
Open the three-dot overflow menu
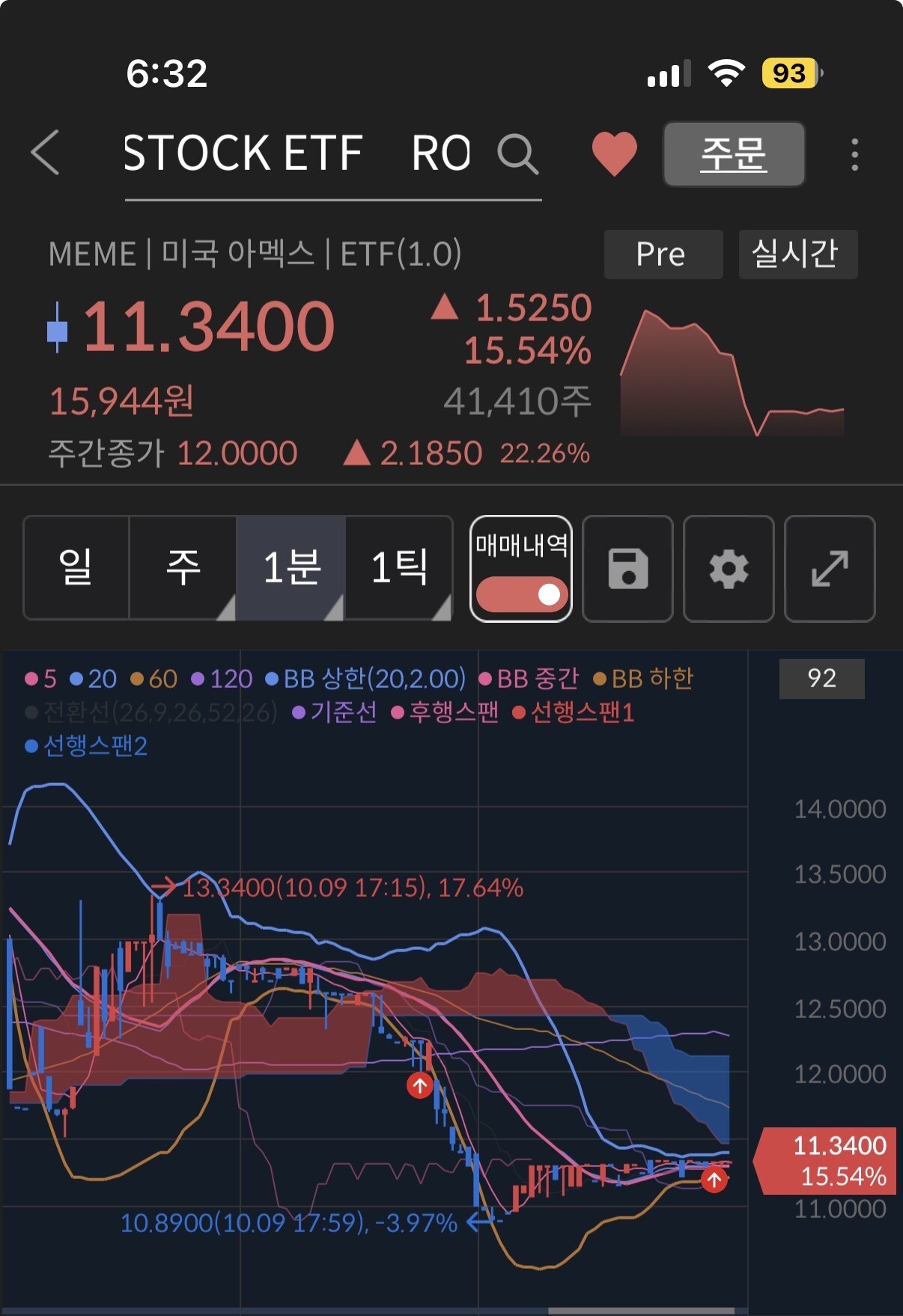854,154
